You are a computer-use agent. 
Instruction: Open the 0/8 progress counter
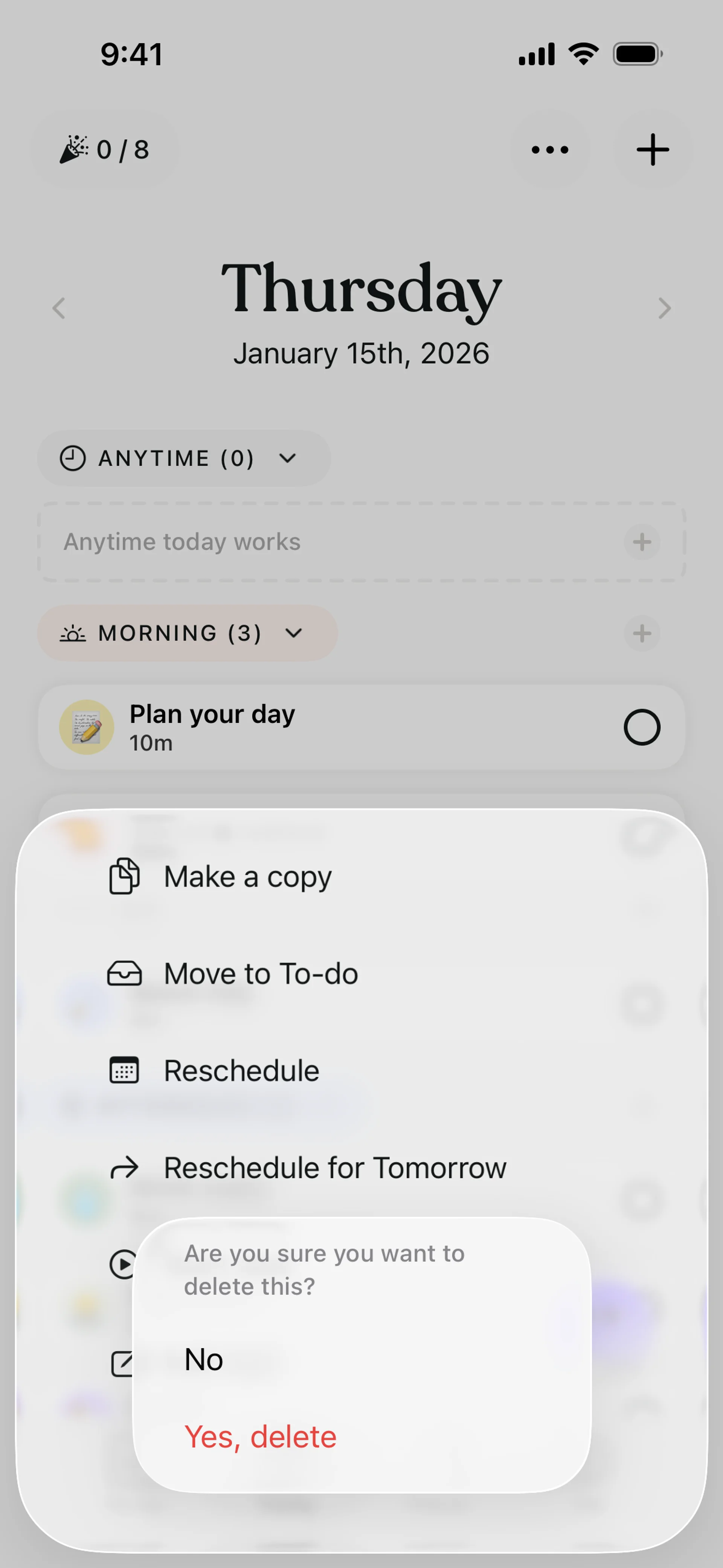(105, 150)
